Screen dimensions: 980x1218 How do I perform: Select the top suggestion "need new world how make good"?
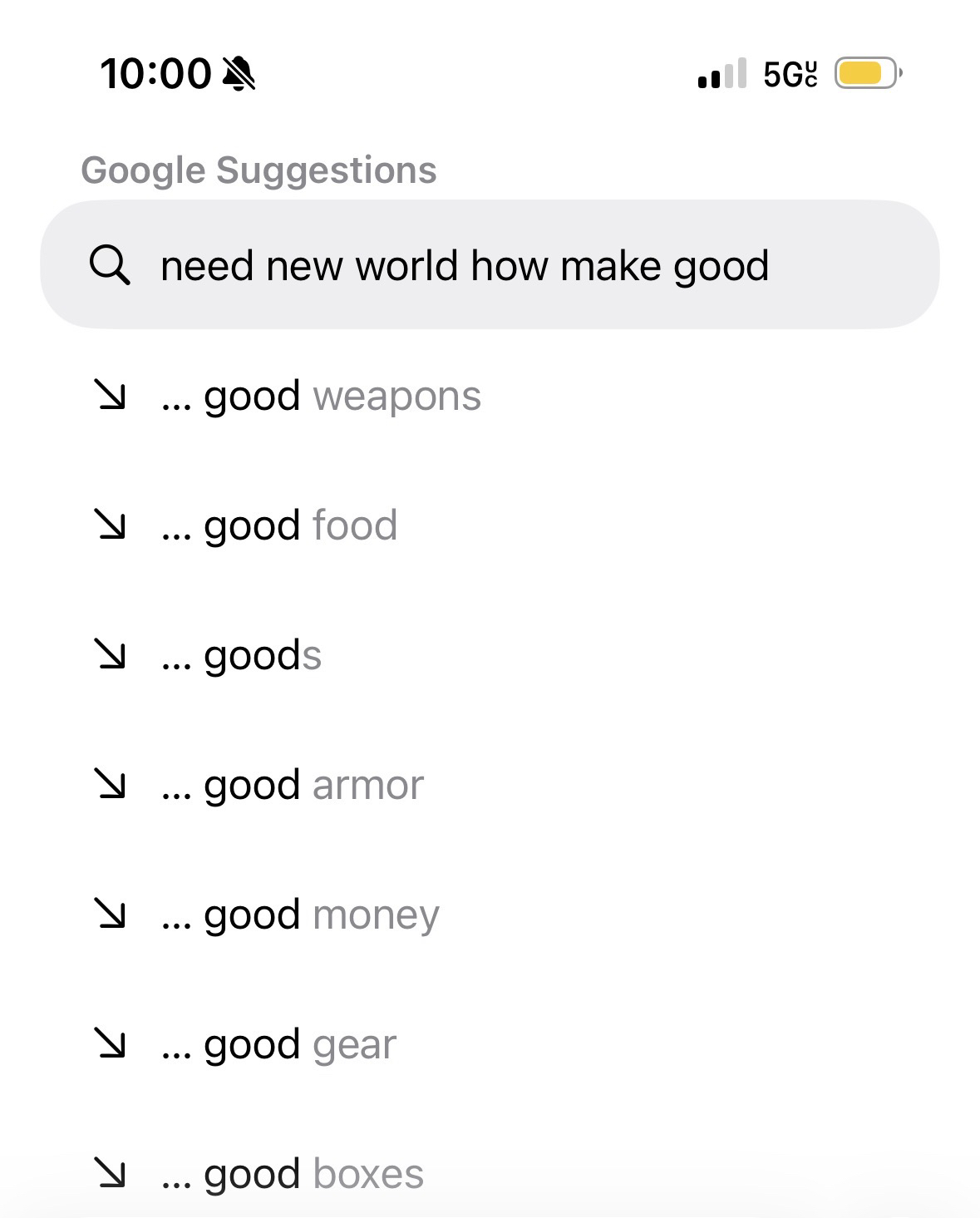pos(464,266)
